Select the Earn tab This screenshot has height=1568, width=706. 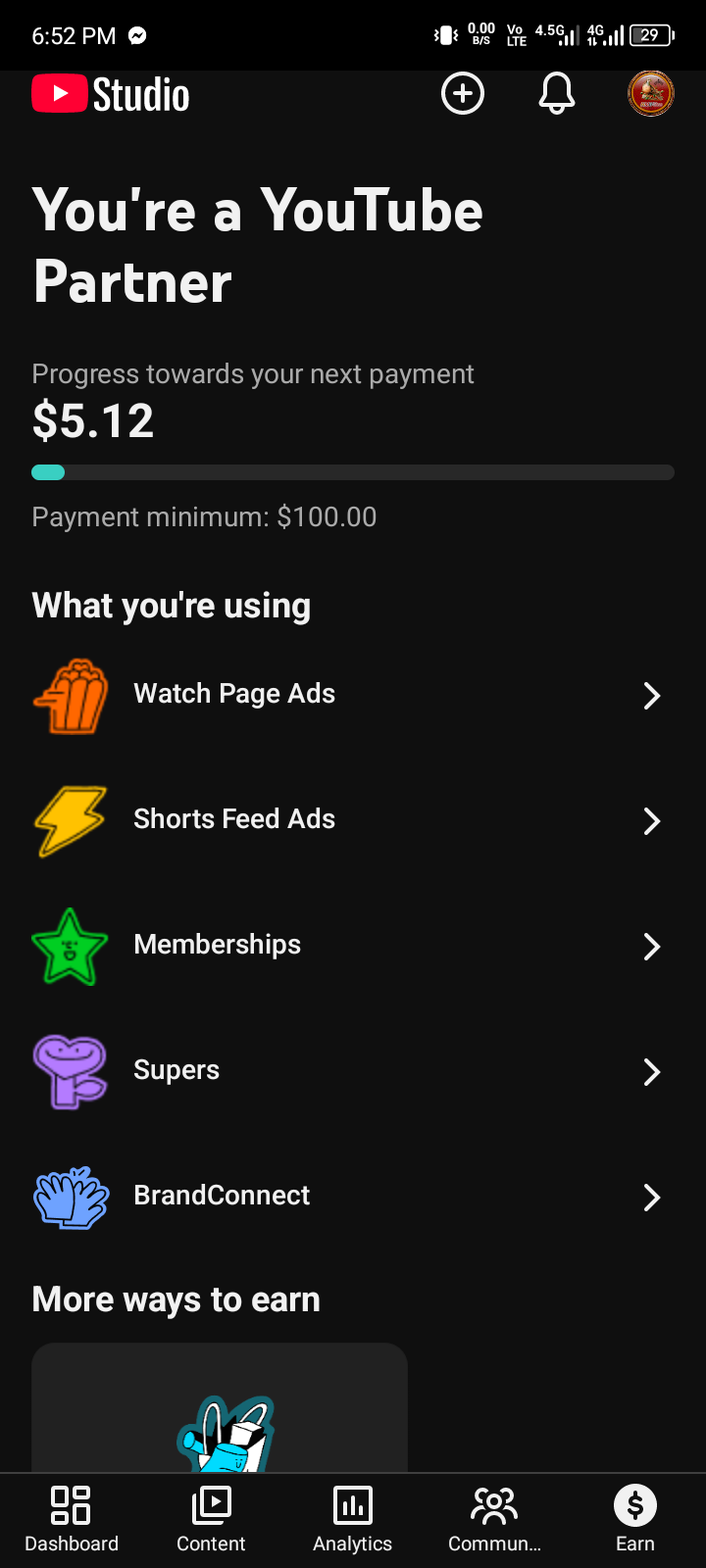tap(634, 1519)
